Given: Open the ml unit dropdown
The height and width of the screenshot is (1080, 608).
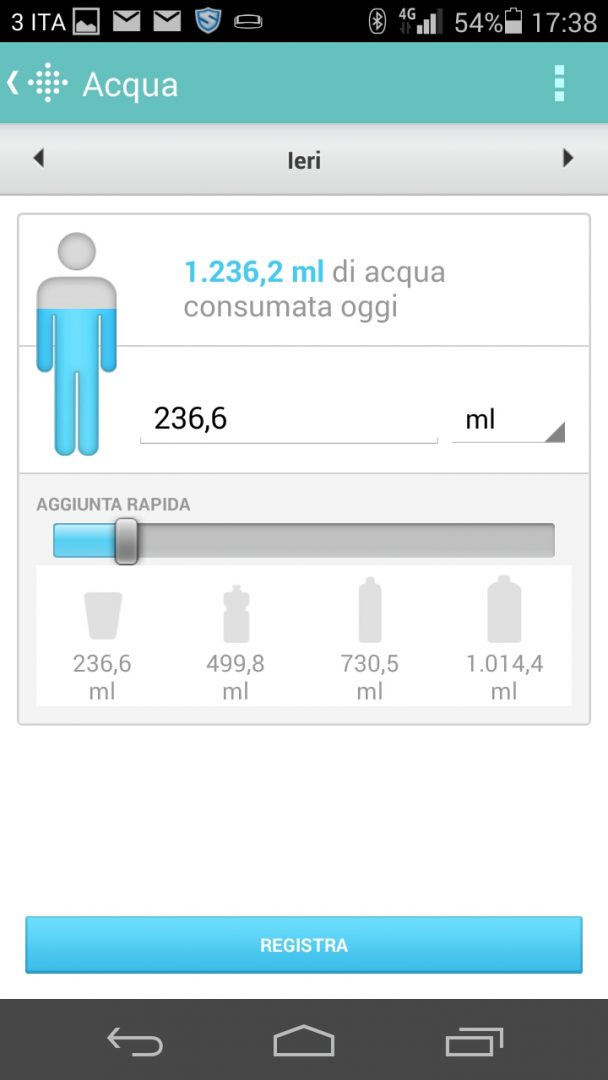Looking at the screenshot, I should [x=508, y=419].
